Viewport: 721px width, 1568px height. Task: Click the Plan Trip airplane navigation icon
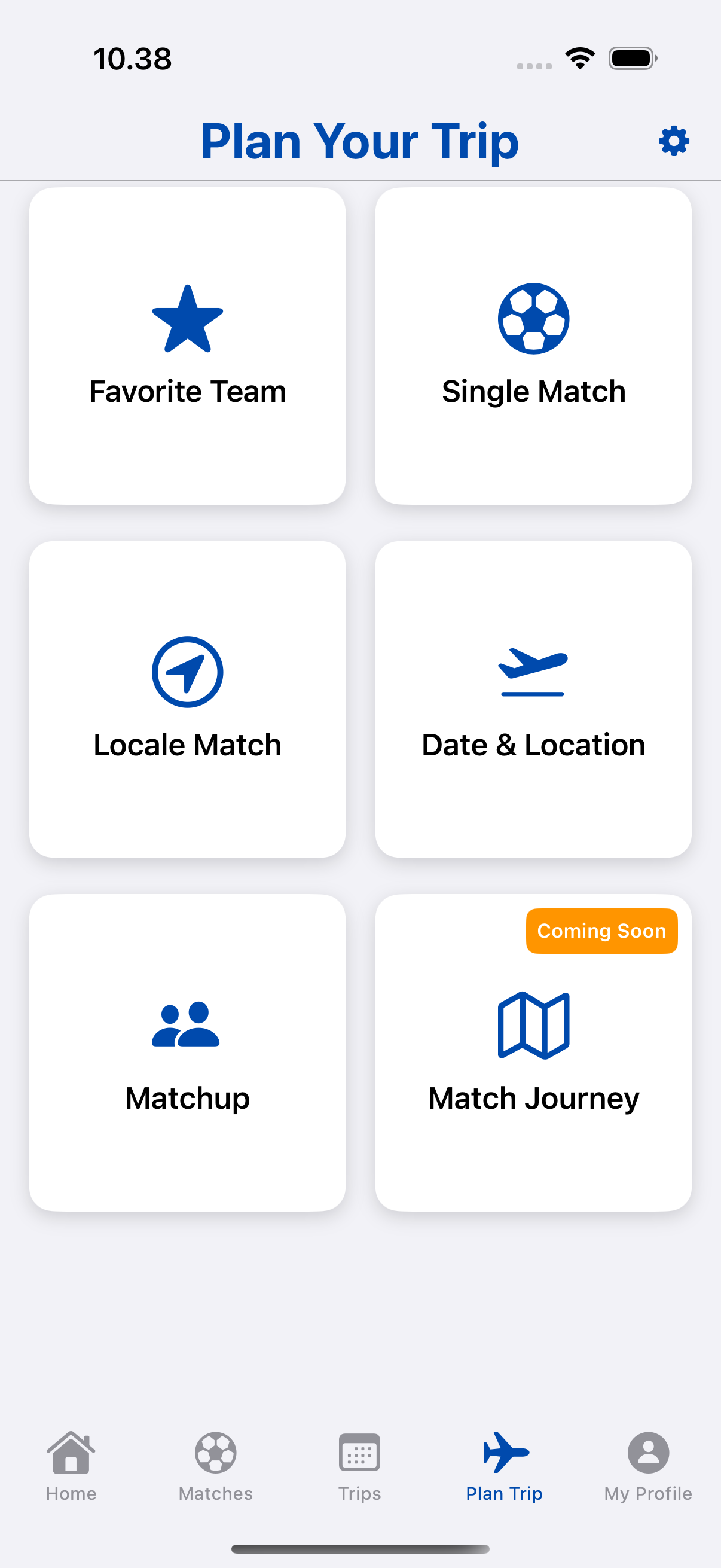coord(504,1453)
